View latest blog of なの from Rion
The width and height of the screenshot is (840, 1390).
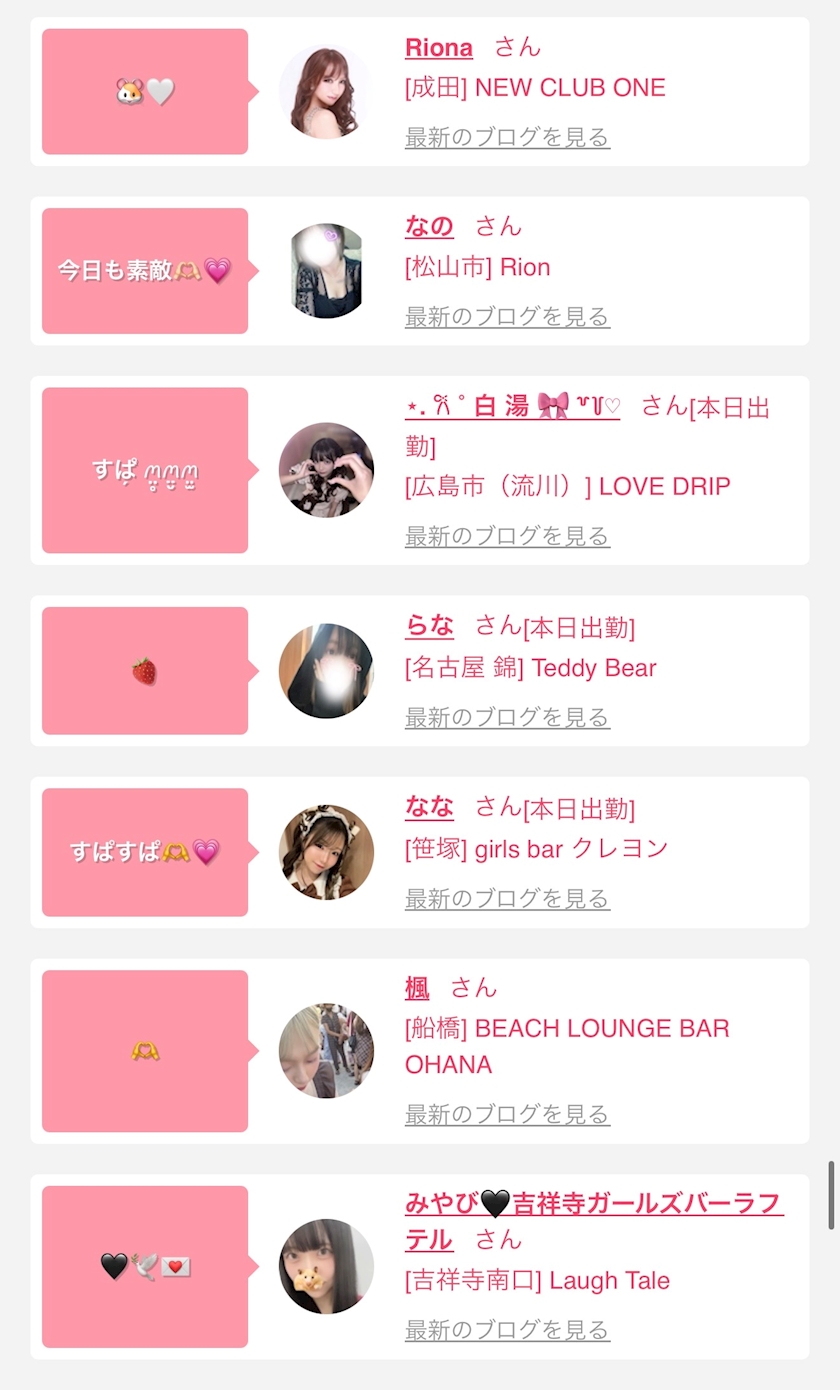pos(507,317)
